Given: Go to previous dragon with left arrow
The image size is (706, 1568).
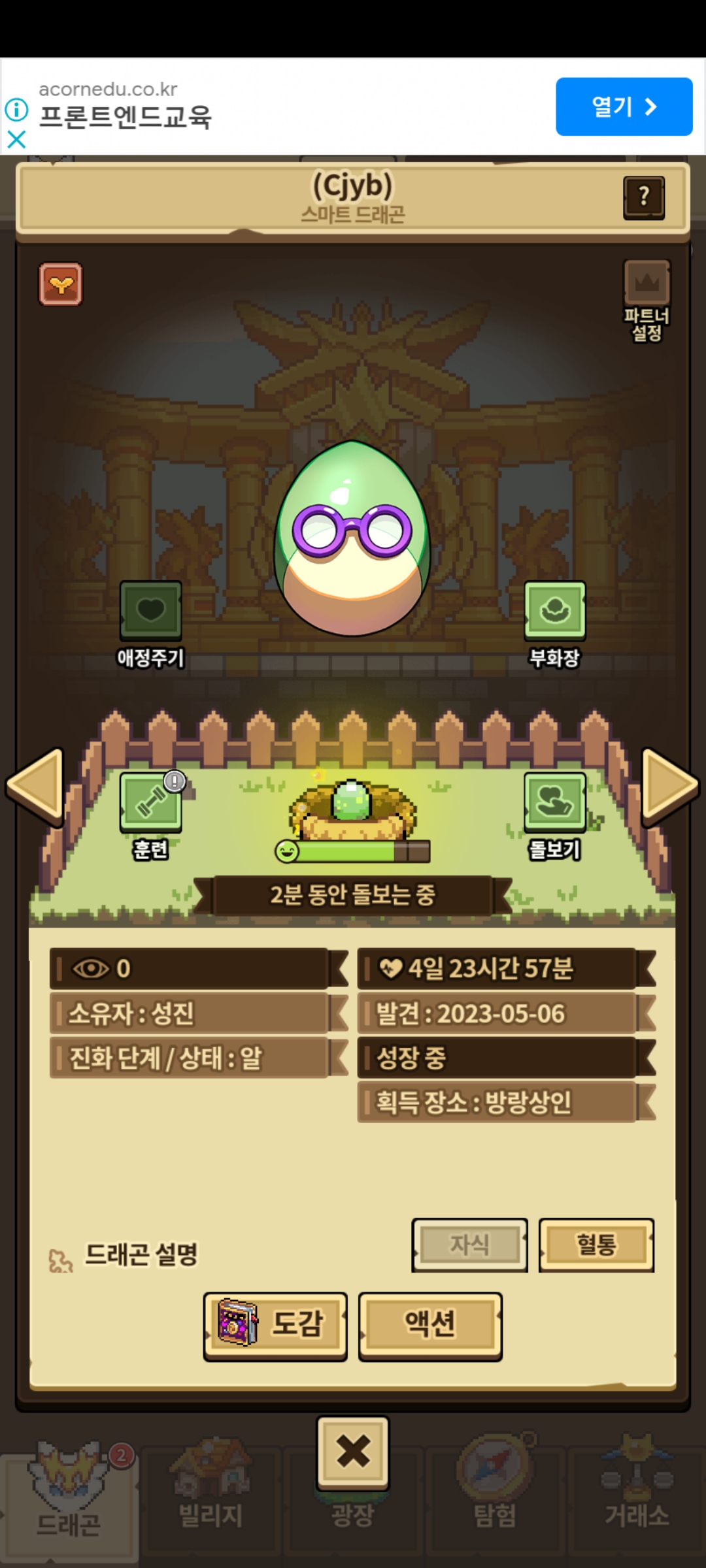Looking at the screenshot, I should [36, 786].
